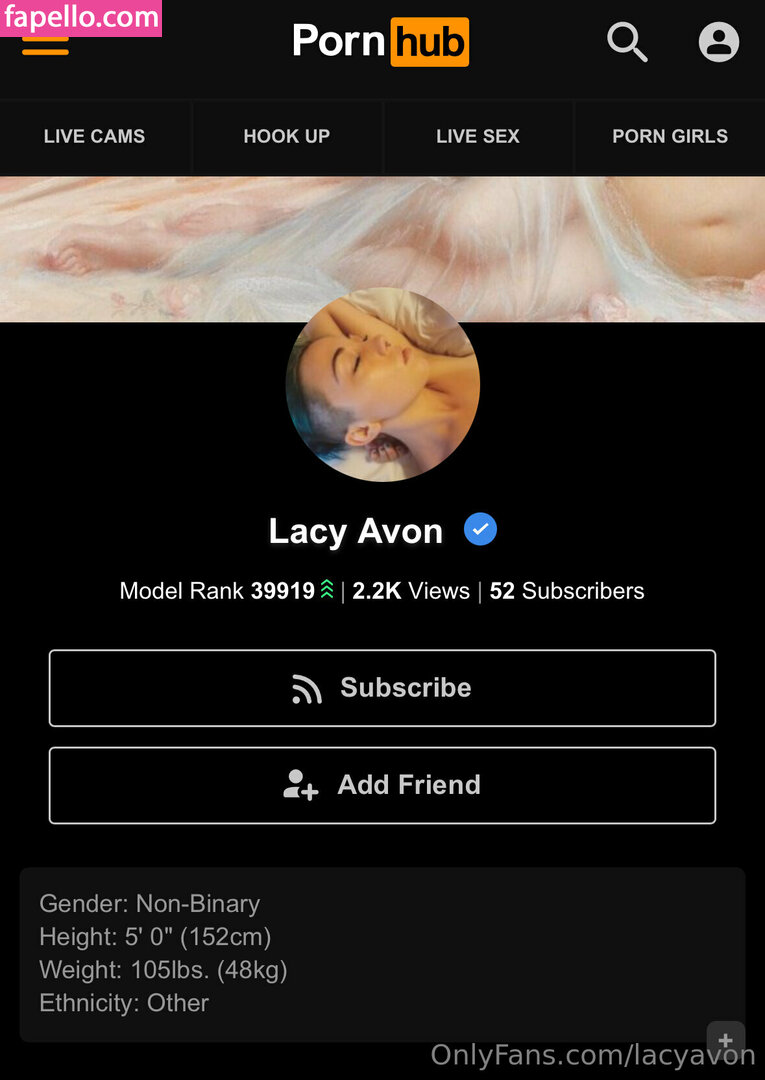Expand the profile info plus icon
The image size is (765, 1080).
[x=725, y=1041]
